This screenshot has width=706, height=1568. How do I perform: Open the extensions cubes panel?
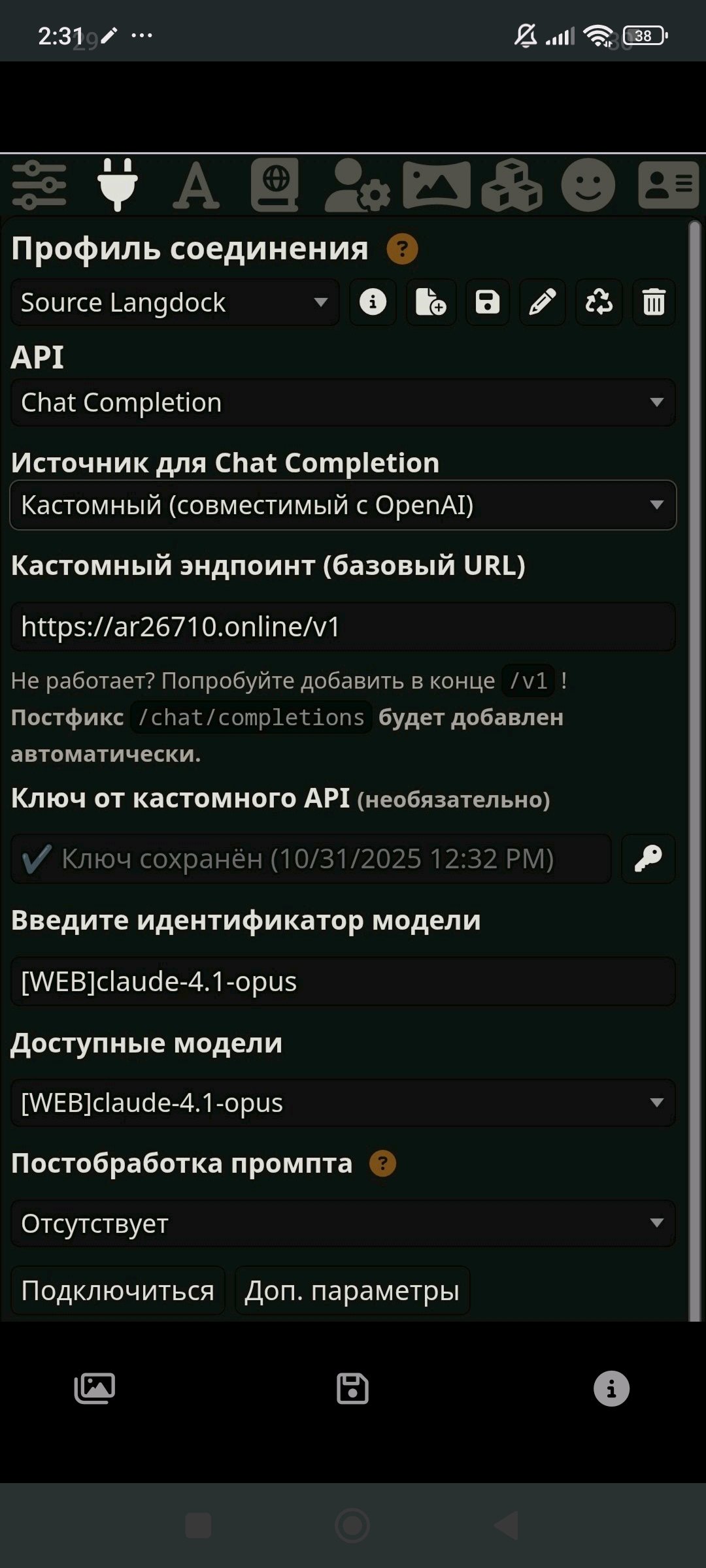512,186
